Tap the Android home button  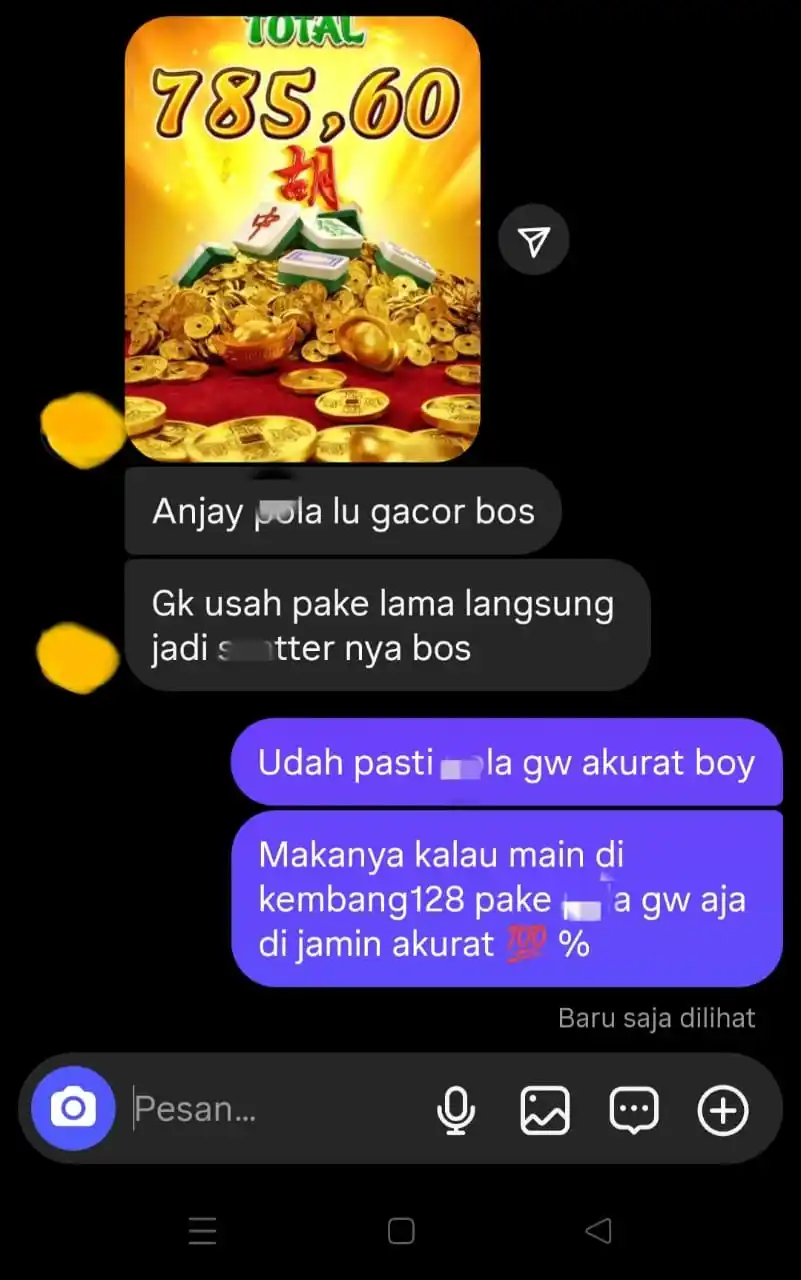pos(401,1231)
